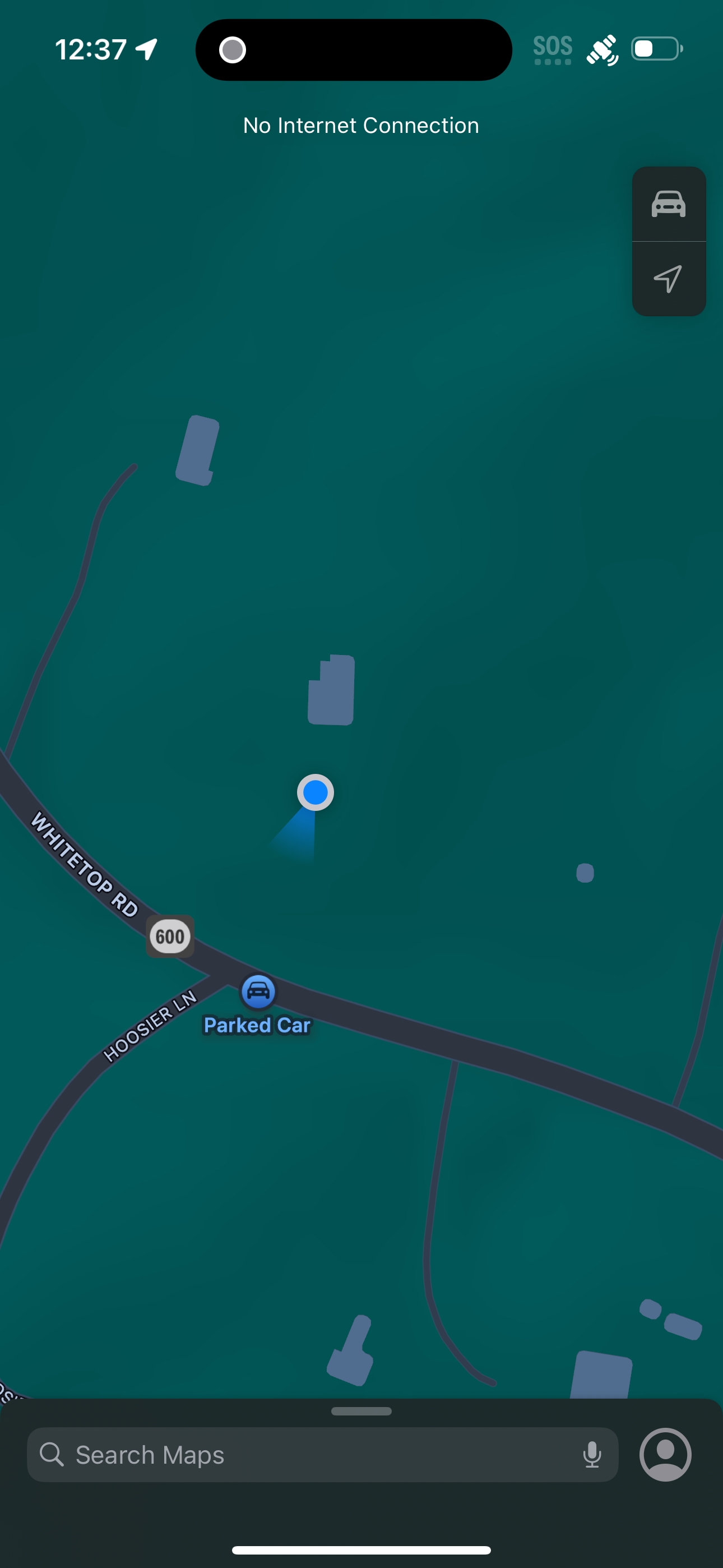
Task: Switch map mode with the car icon
Action: 668,204
